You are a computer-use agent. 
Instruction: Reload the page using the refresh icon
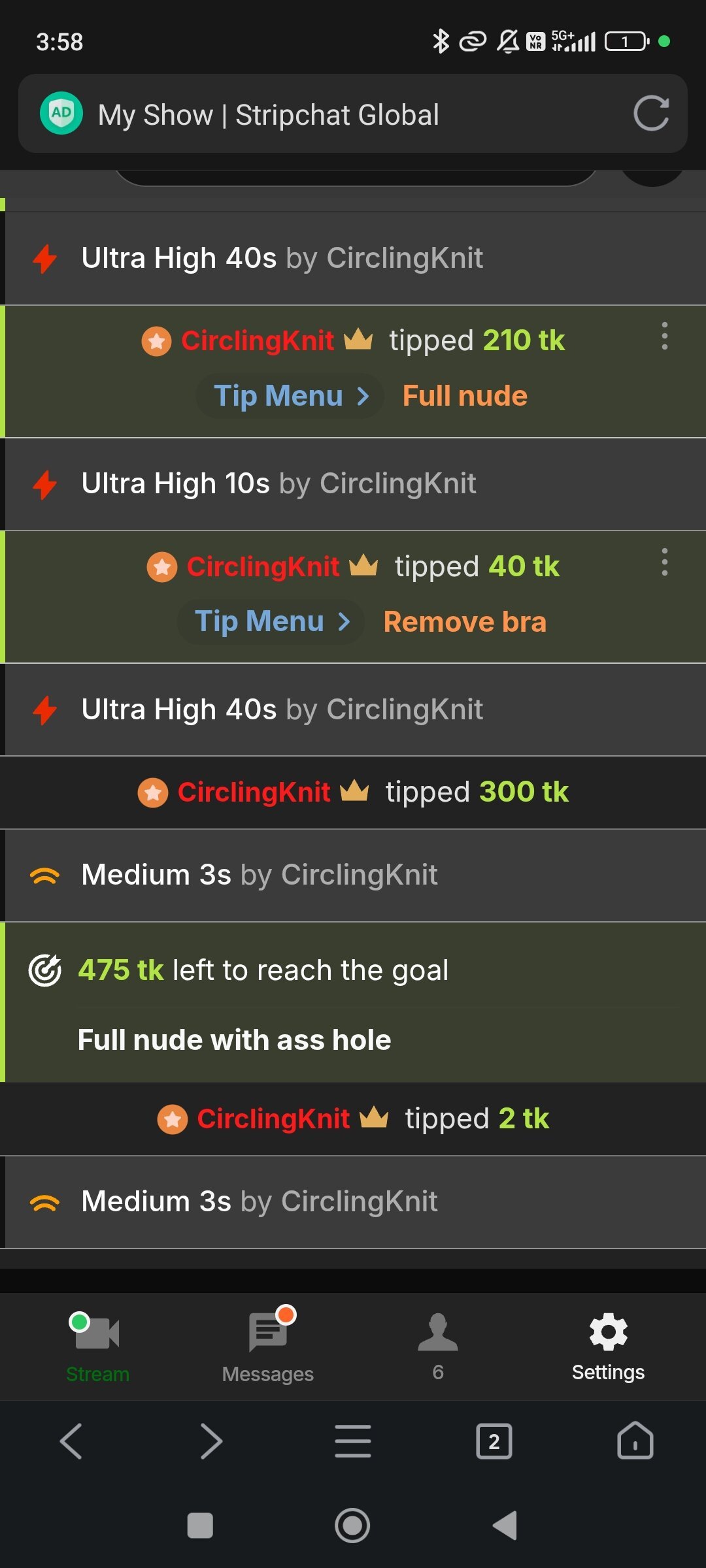651,114
